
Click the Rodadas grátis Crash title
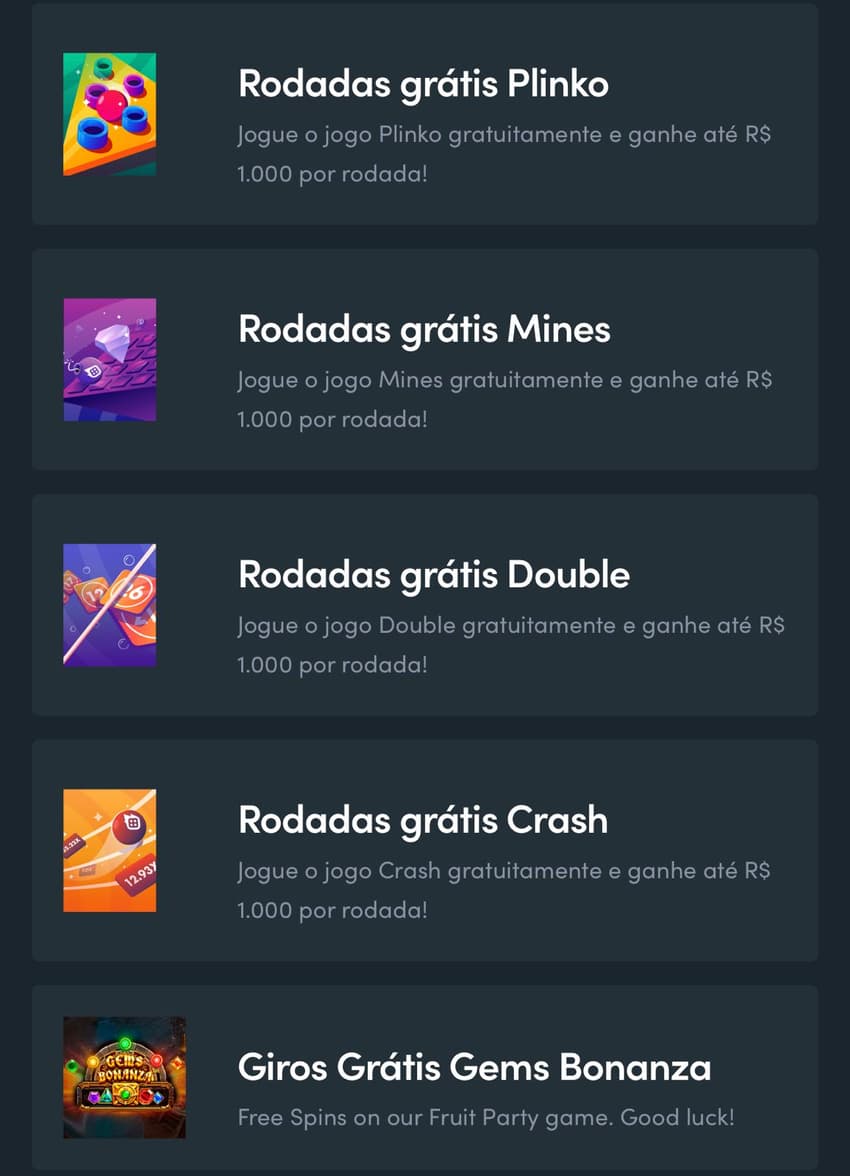422,820
